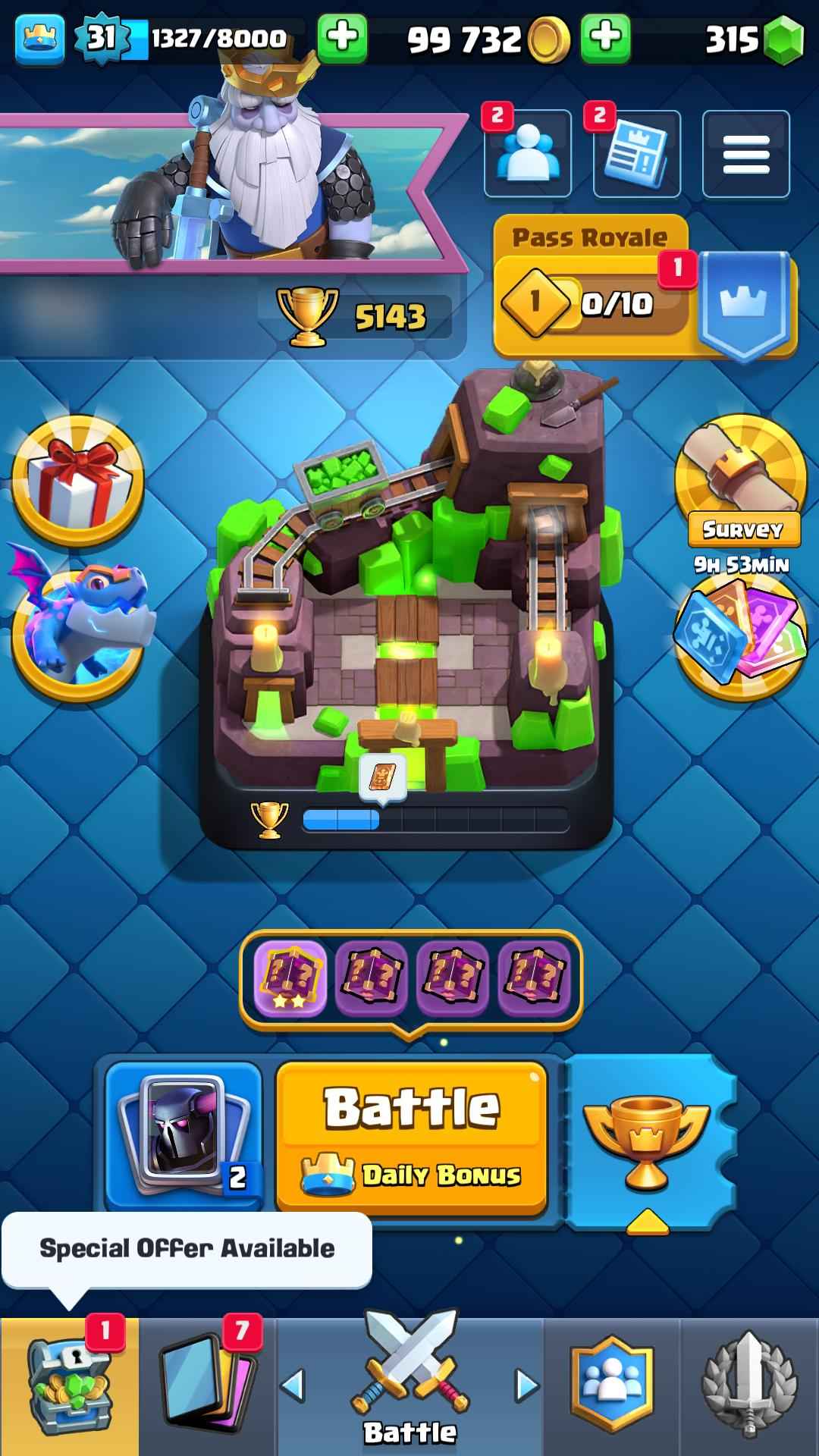This screenshot has width=819, height=1456.
Task: Open the hamburger menu
Action: coord(746,154)
